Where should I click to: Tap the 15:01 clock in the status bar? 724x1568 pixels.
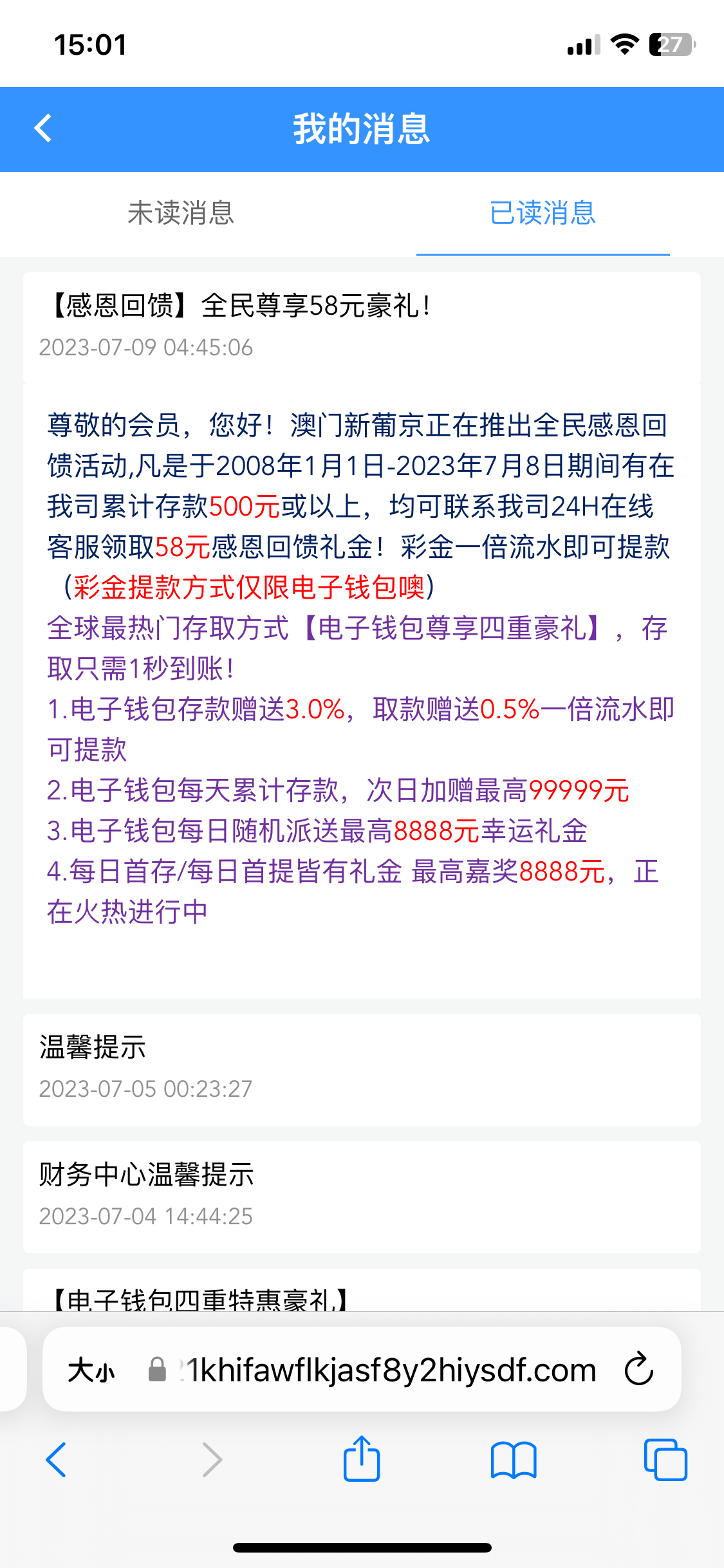89,45
